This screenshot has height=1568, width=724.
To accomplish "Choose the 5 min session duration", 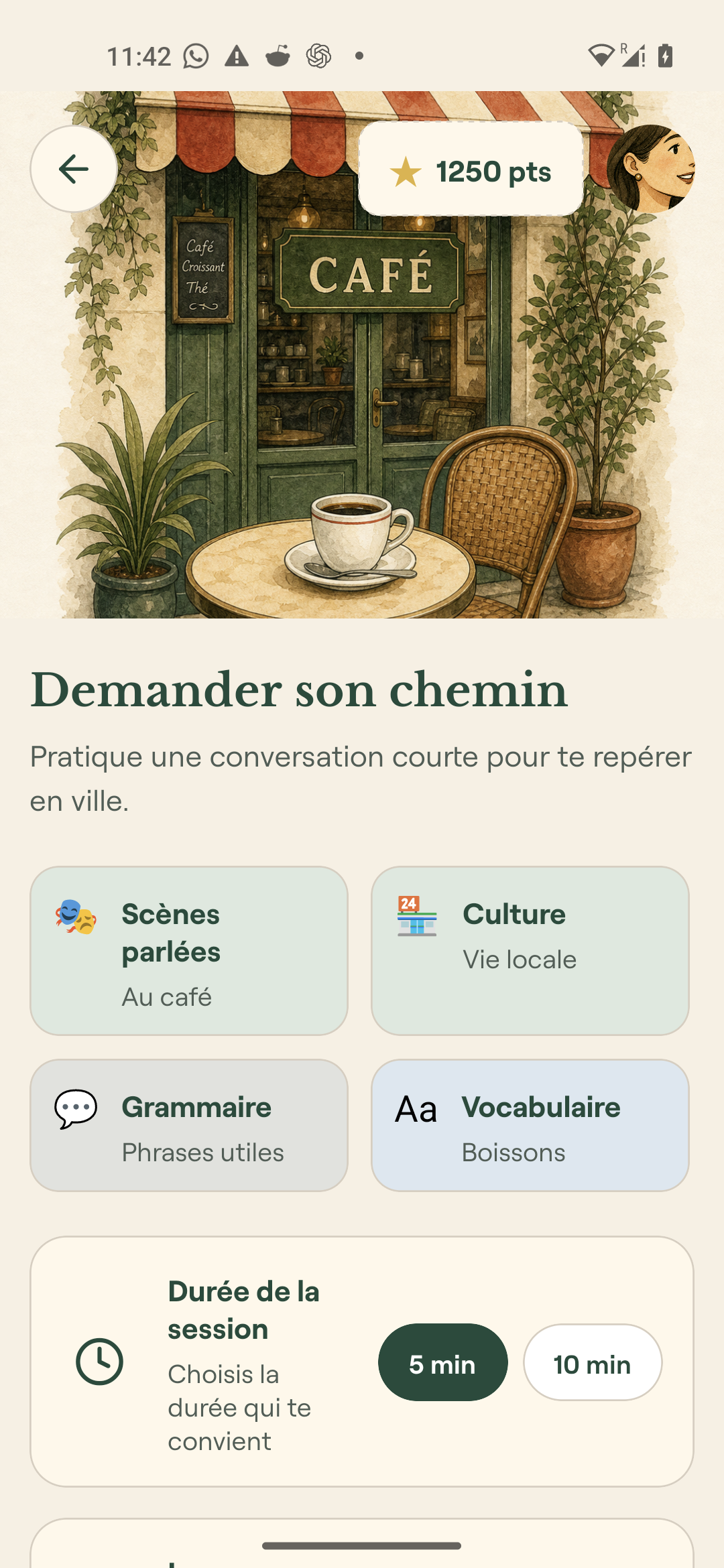I will pyautogui.click(x=443, y=1362).
